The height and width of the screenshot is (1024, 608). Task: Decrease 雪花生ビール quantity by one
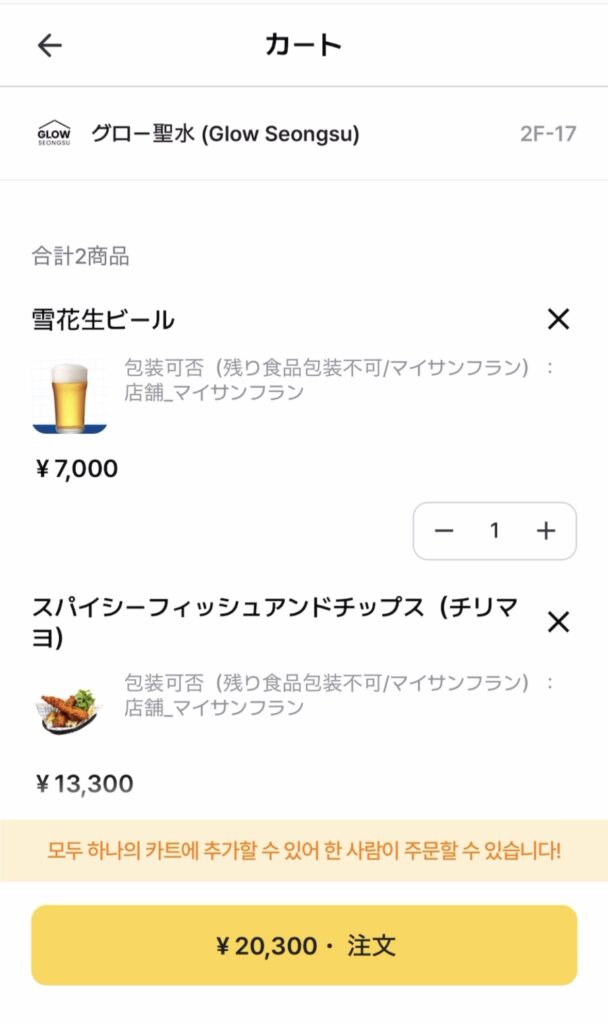tap(444, 531)
